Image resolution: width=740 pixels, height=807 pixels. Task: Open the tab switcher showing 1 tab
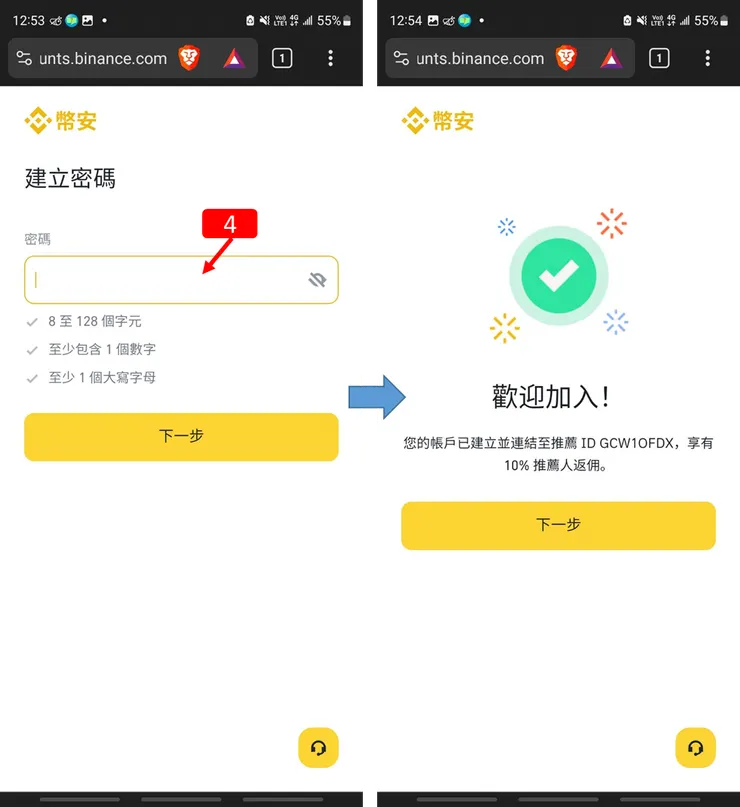tap(282, 58)
